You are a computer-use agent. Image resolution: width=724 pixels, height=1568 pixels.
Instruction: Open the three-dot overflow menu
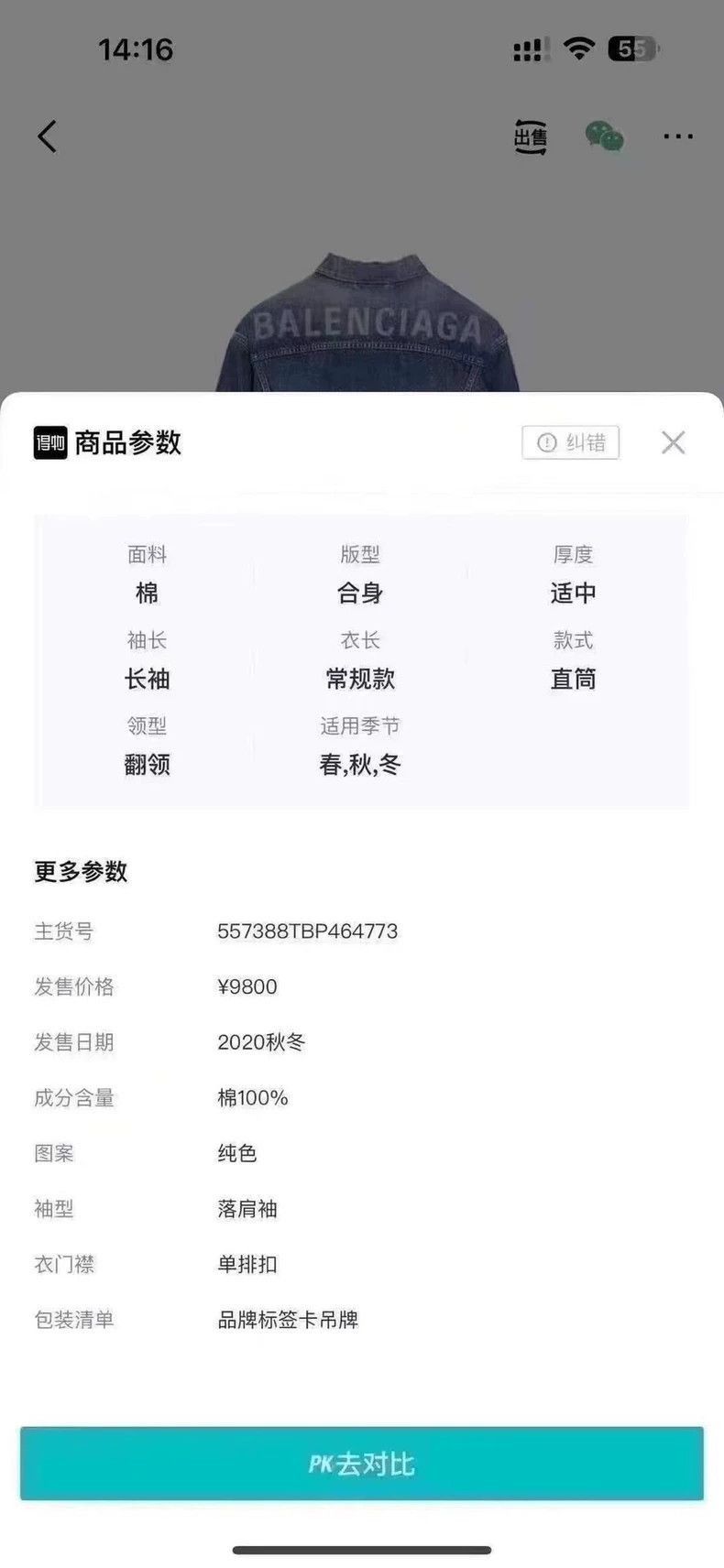click(x=678, y=136)
